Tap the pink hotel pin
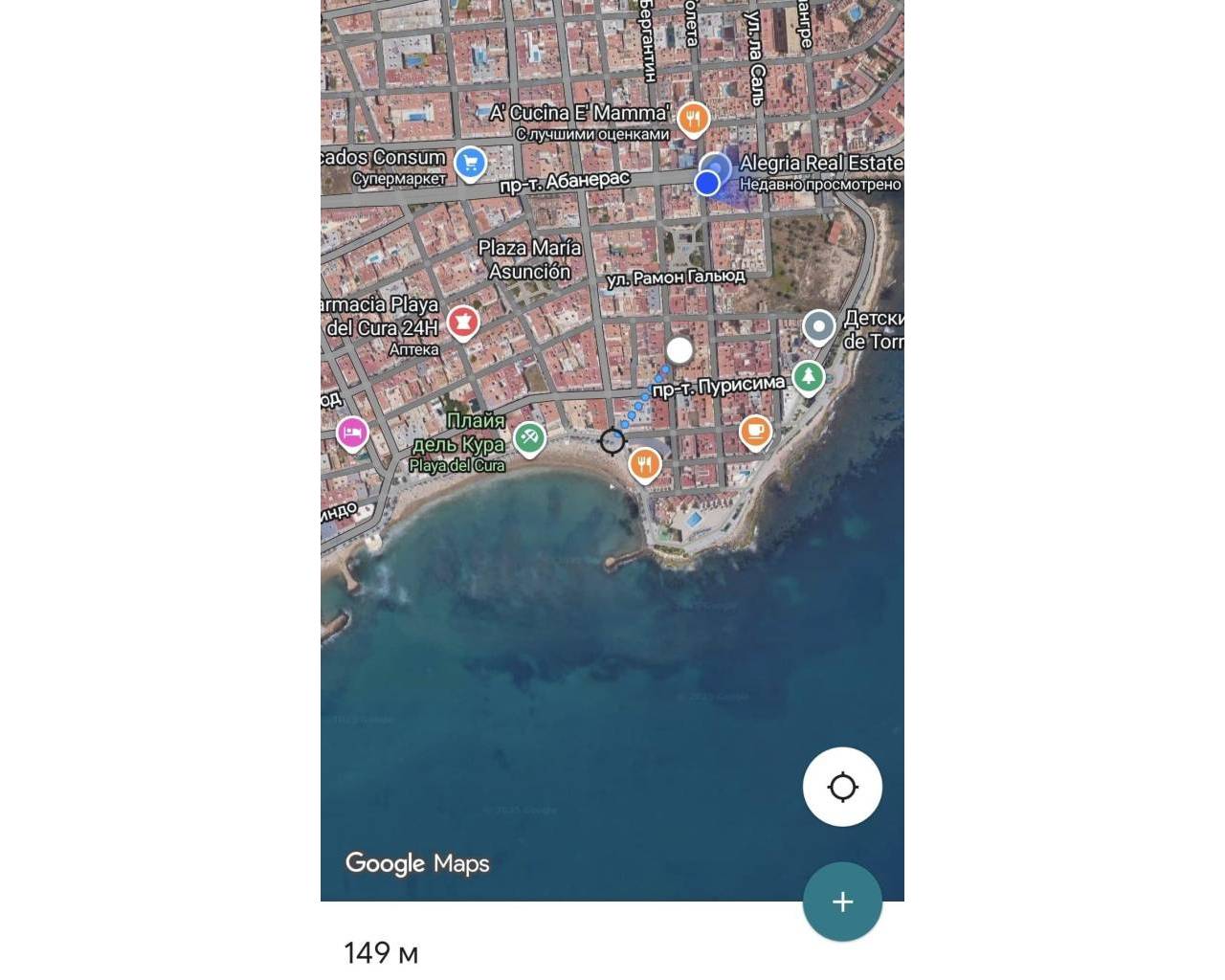This screenshot has width=1225, height=980. click(x=352, y=433)
